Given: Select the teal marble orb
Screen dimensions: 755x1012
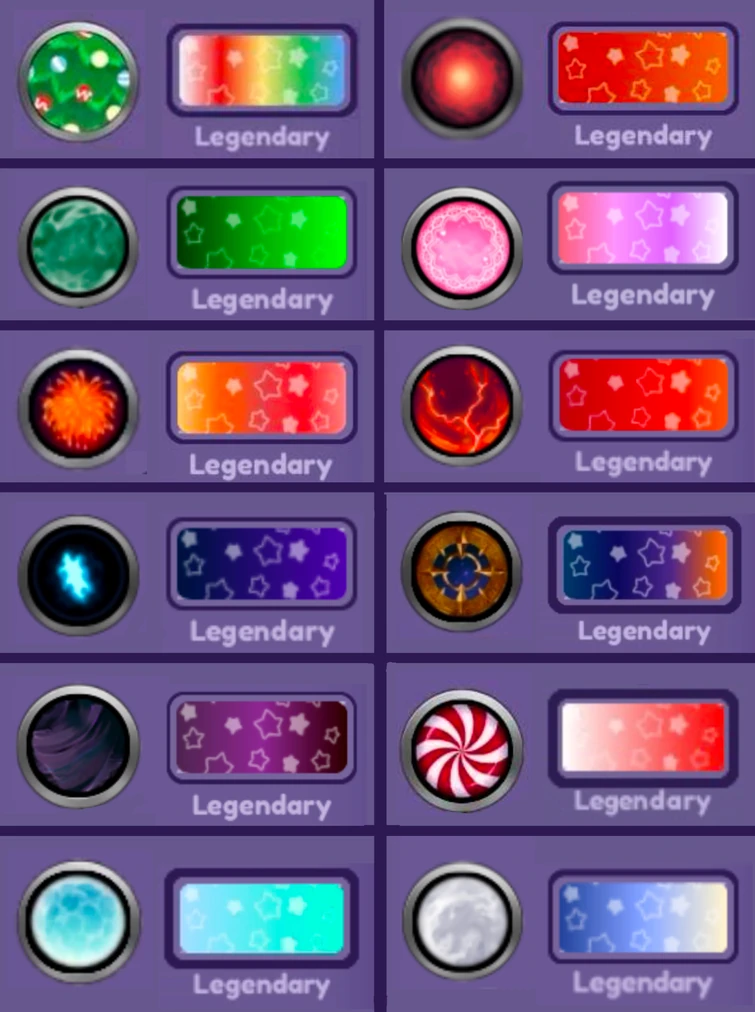Looking at the screenshot, I should [78, 244].
